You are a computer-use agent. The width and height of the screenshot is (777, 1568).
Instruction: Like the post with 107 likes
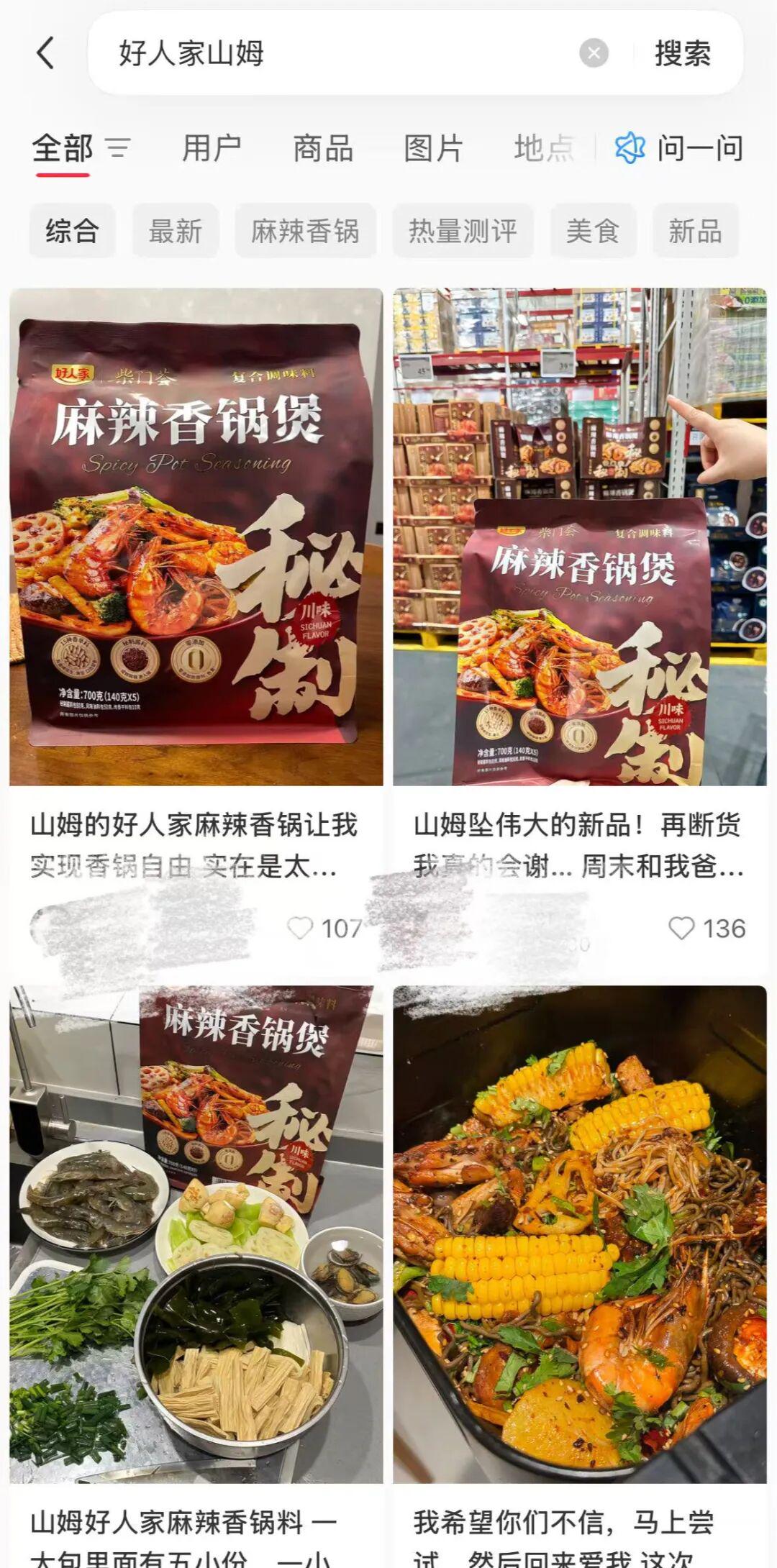[x=300, y=929]
